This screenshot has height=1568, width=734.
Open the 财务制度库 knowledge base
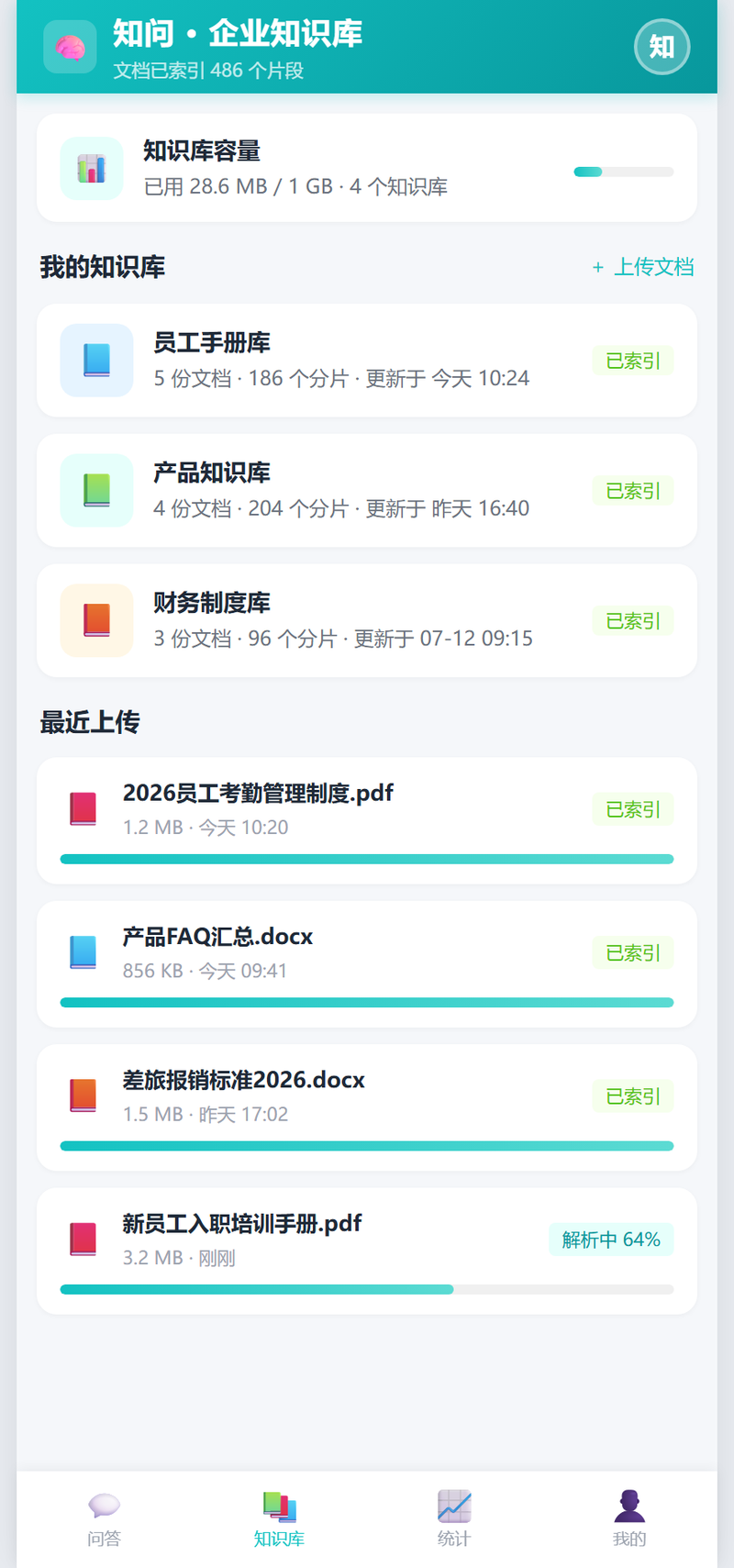367,621
